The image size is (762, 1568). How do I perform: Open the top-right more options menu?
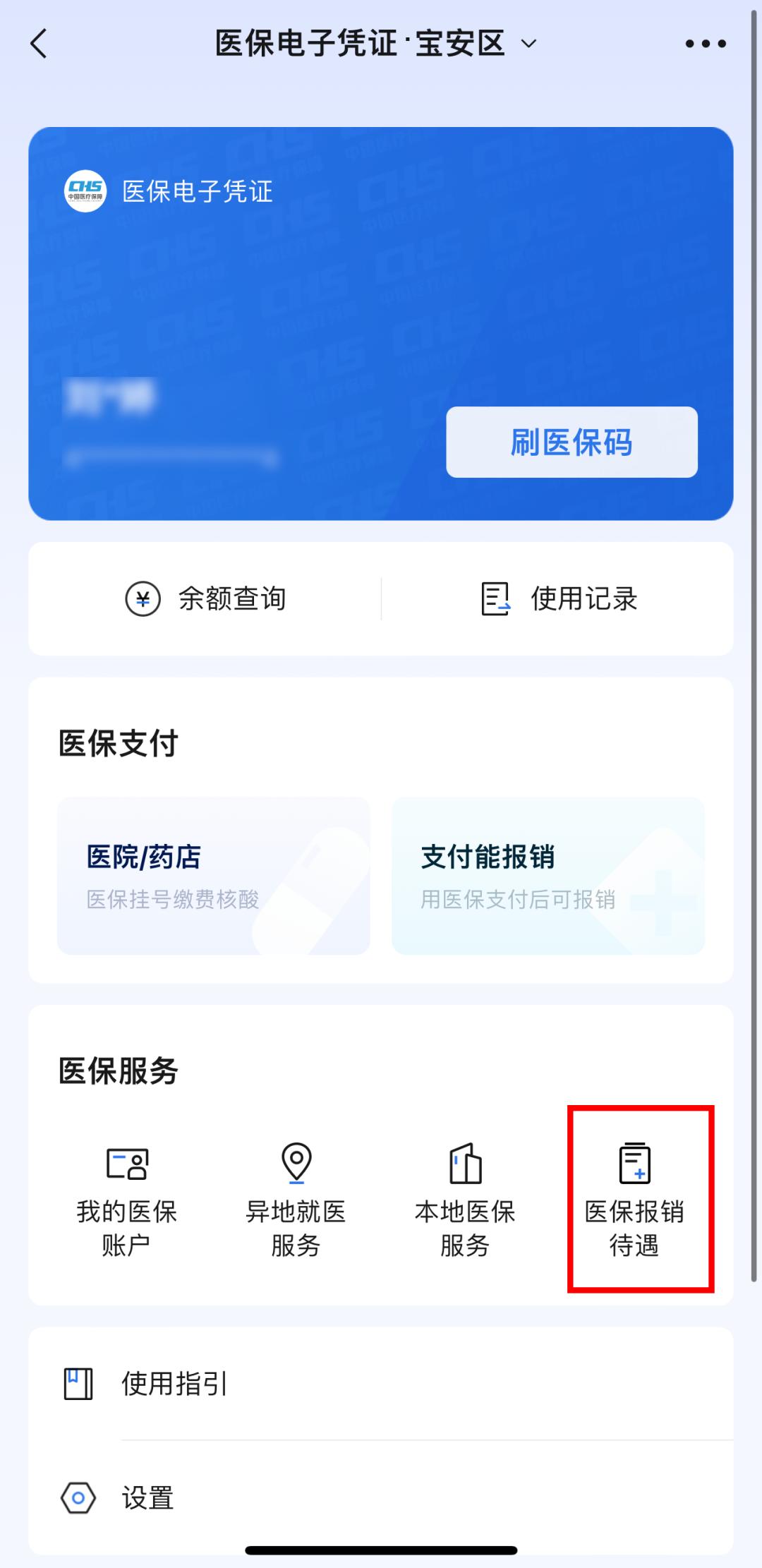tap(706, 42)
